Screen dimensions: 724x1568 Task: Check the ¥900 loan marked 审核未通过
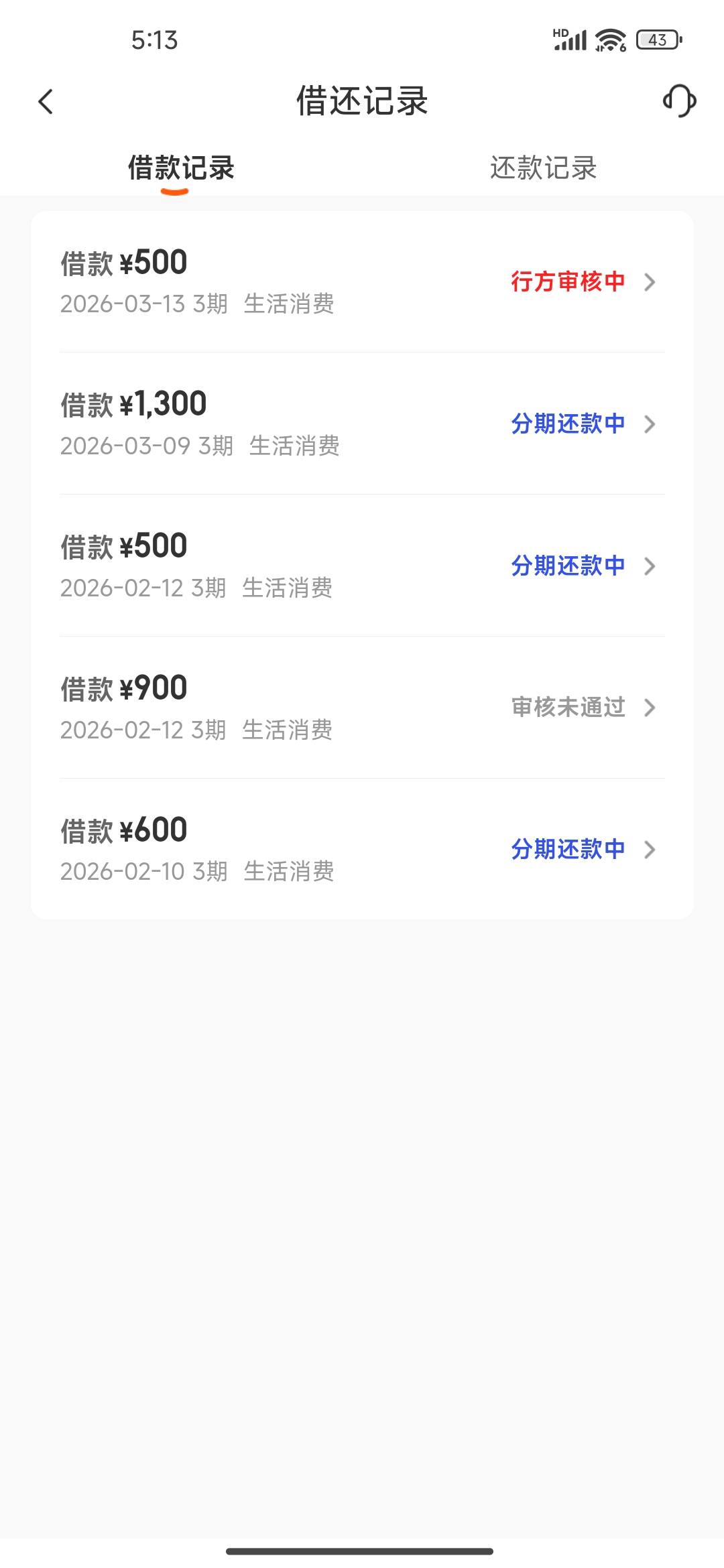coord(362,708)
